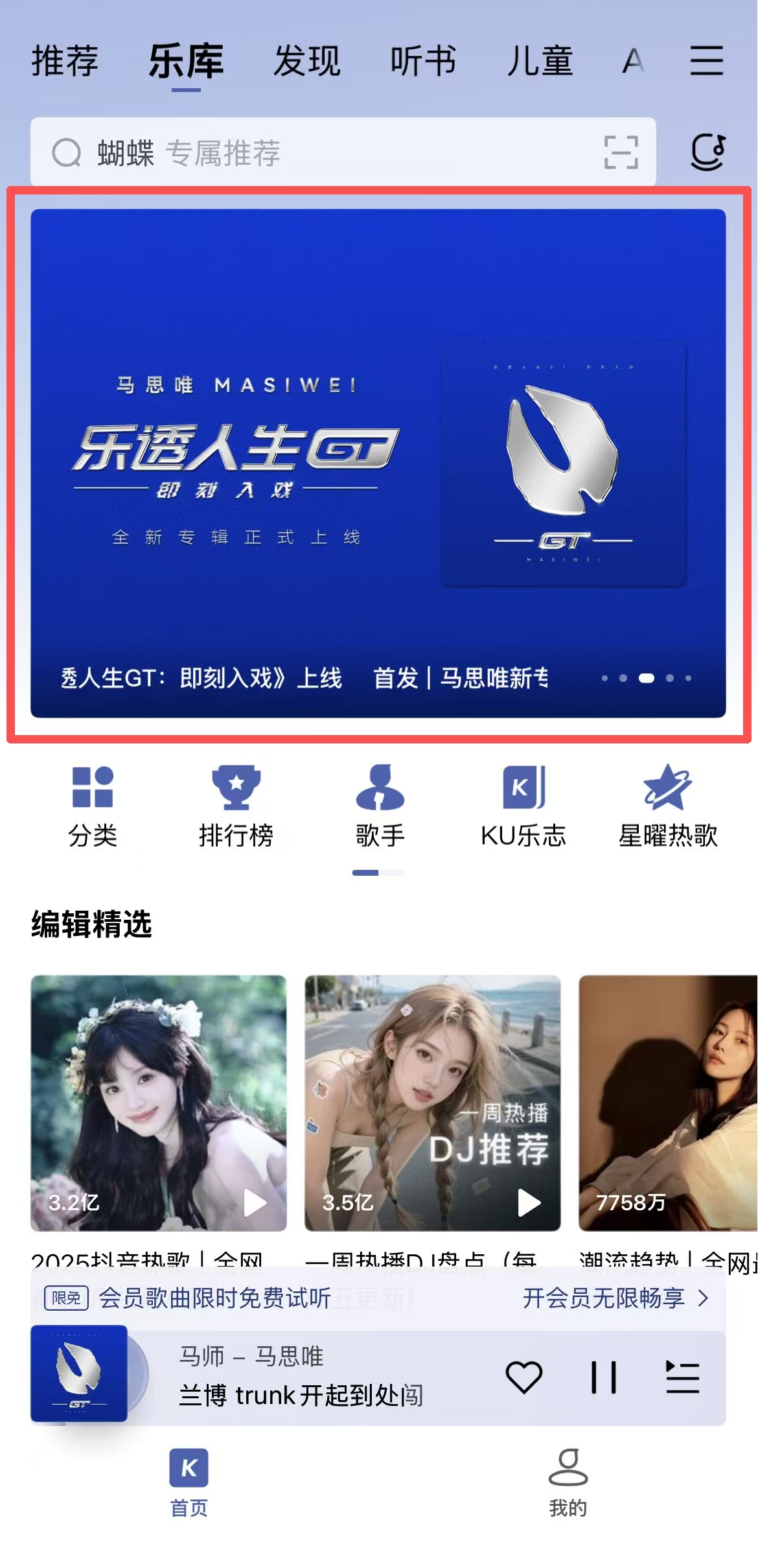Open 分类 categories
The height and width of the screenshot is (1568, 758).
click(x=93, y=806)
